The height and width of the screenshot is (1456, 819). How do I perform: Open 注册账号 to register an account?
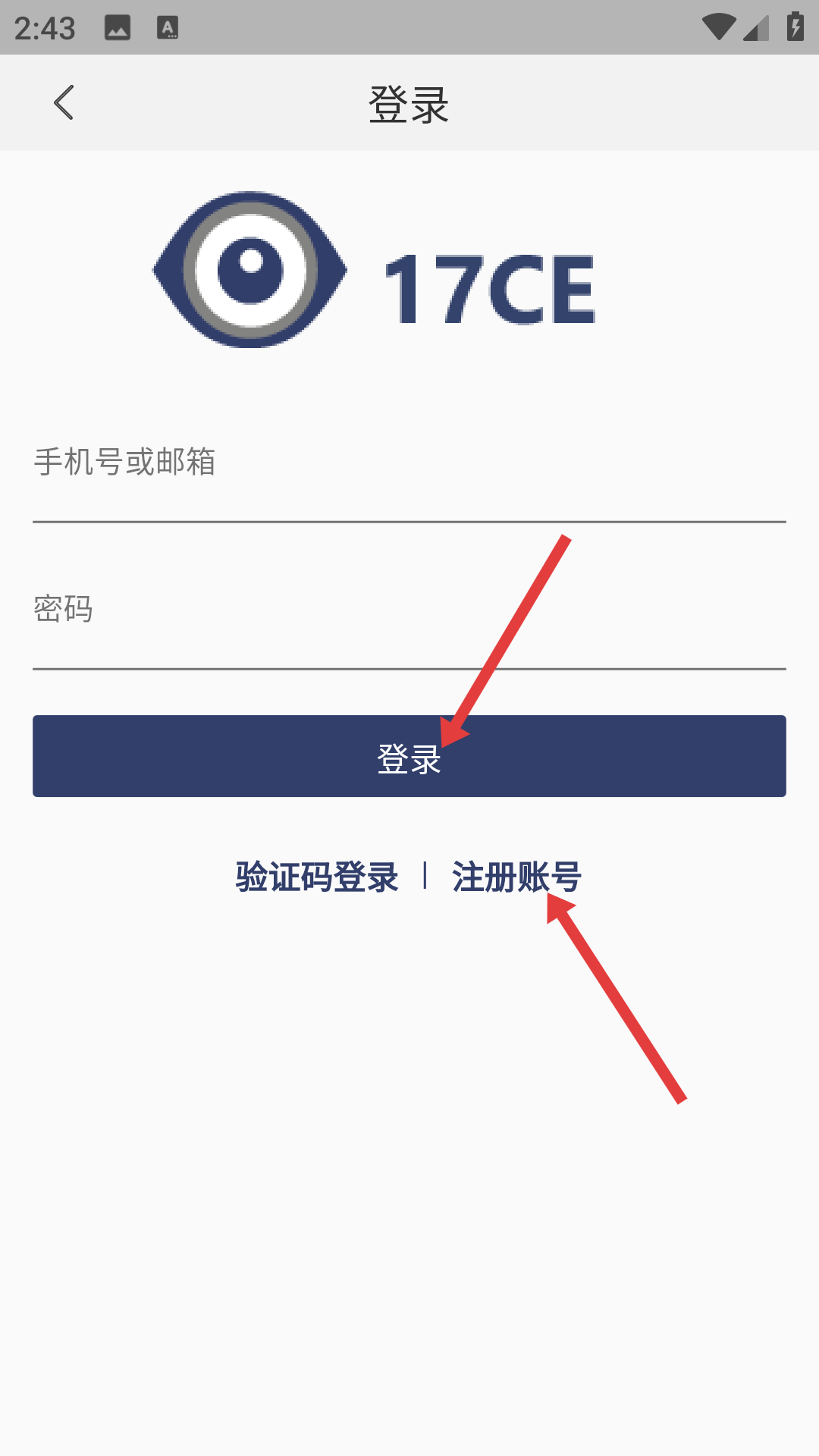click(516, 877)
